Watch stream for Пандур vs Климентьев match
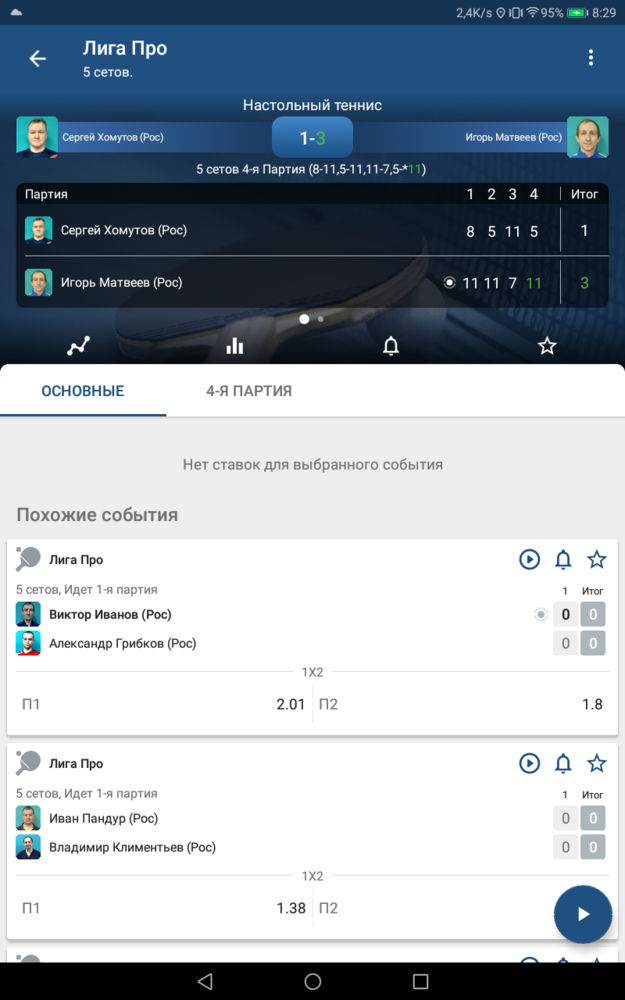625x1000 pixels. (529, 763)
